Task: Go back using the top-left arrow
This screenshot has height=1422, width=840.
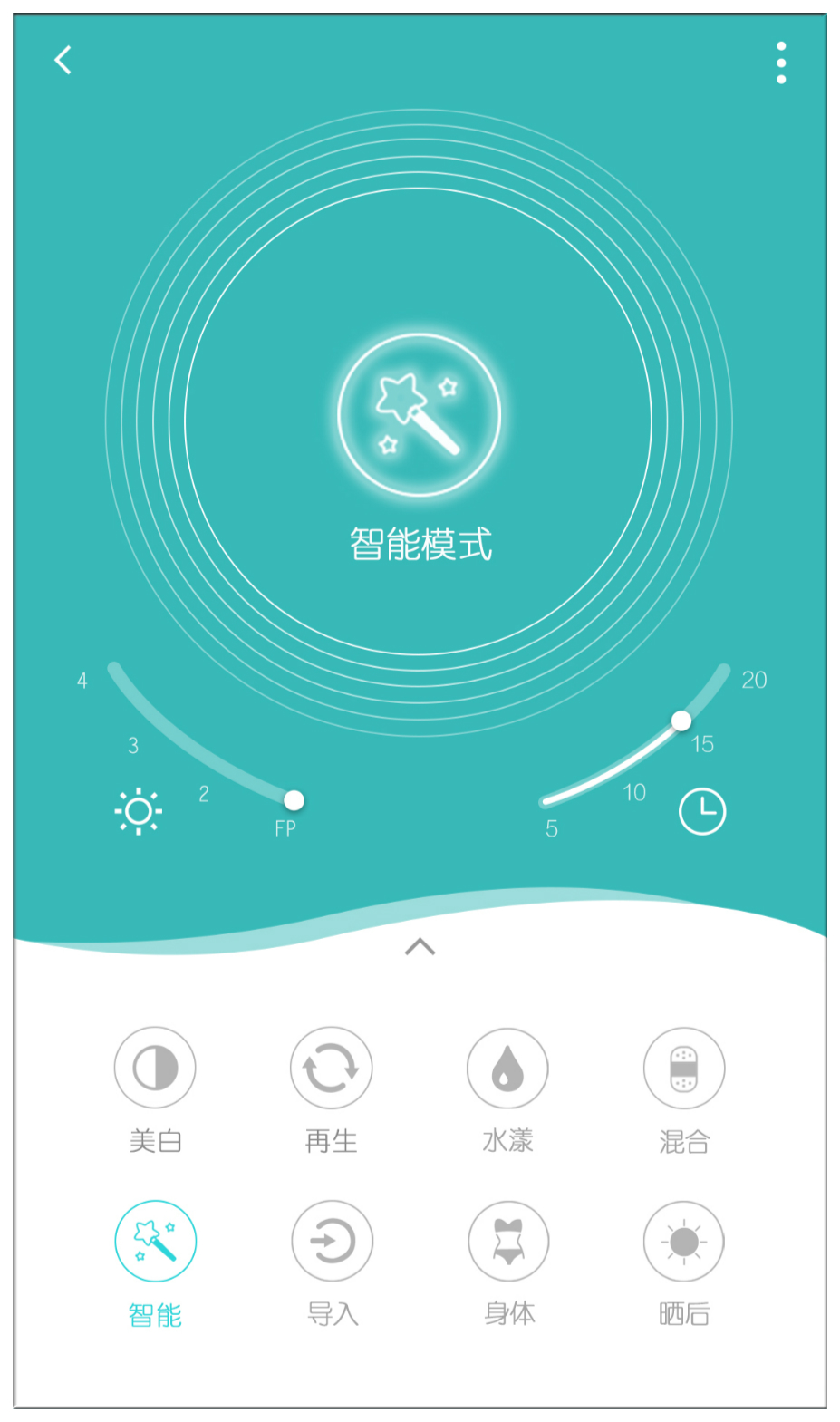Action: click(x=63, y=61)
